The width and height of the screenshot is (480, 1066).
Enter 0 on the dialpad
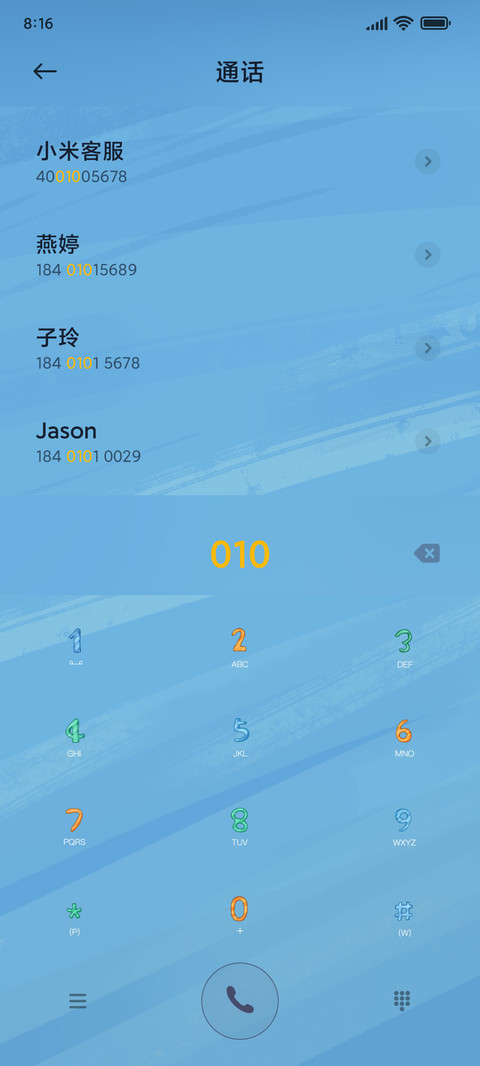coord(239,915)
